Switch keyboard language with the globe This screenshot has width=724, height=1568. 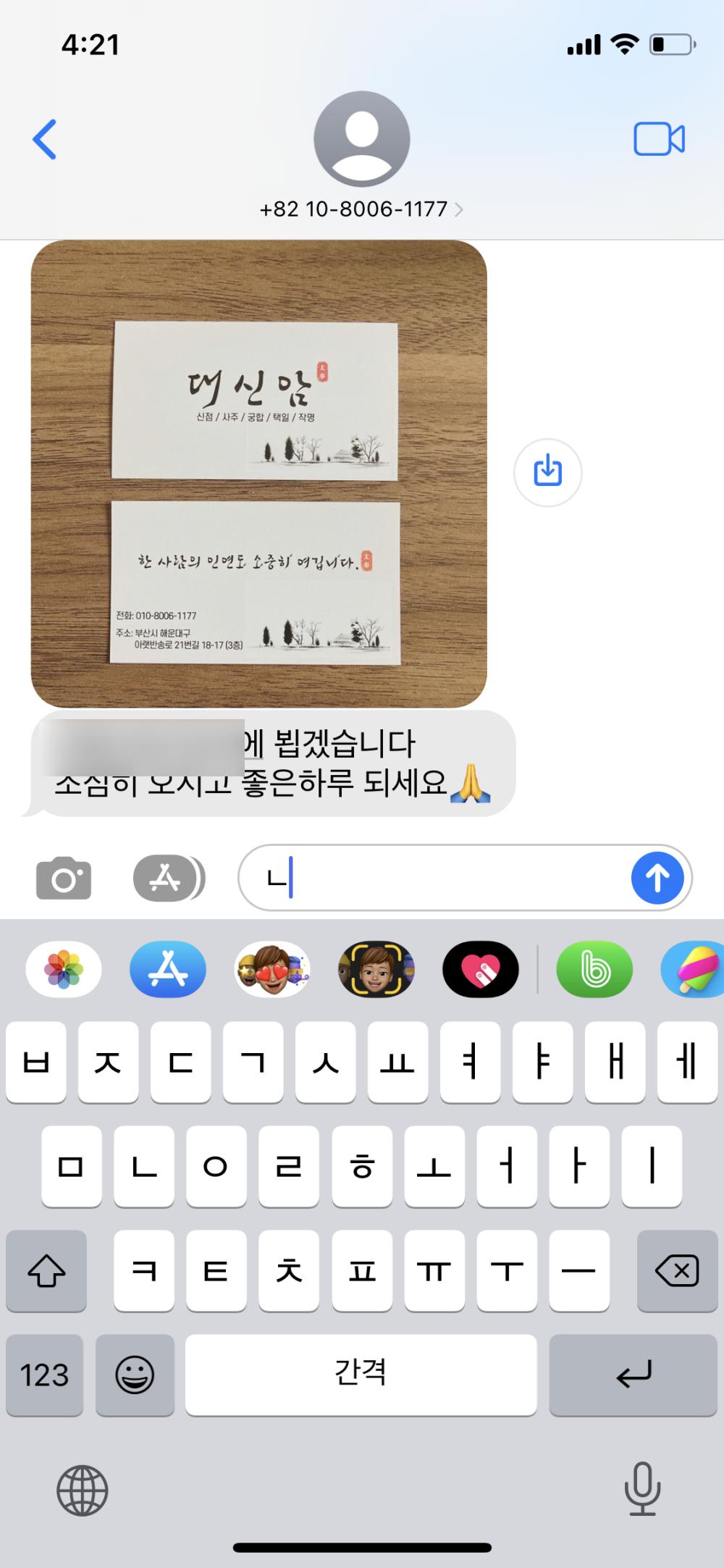point(82,1491)
